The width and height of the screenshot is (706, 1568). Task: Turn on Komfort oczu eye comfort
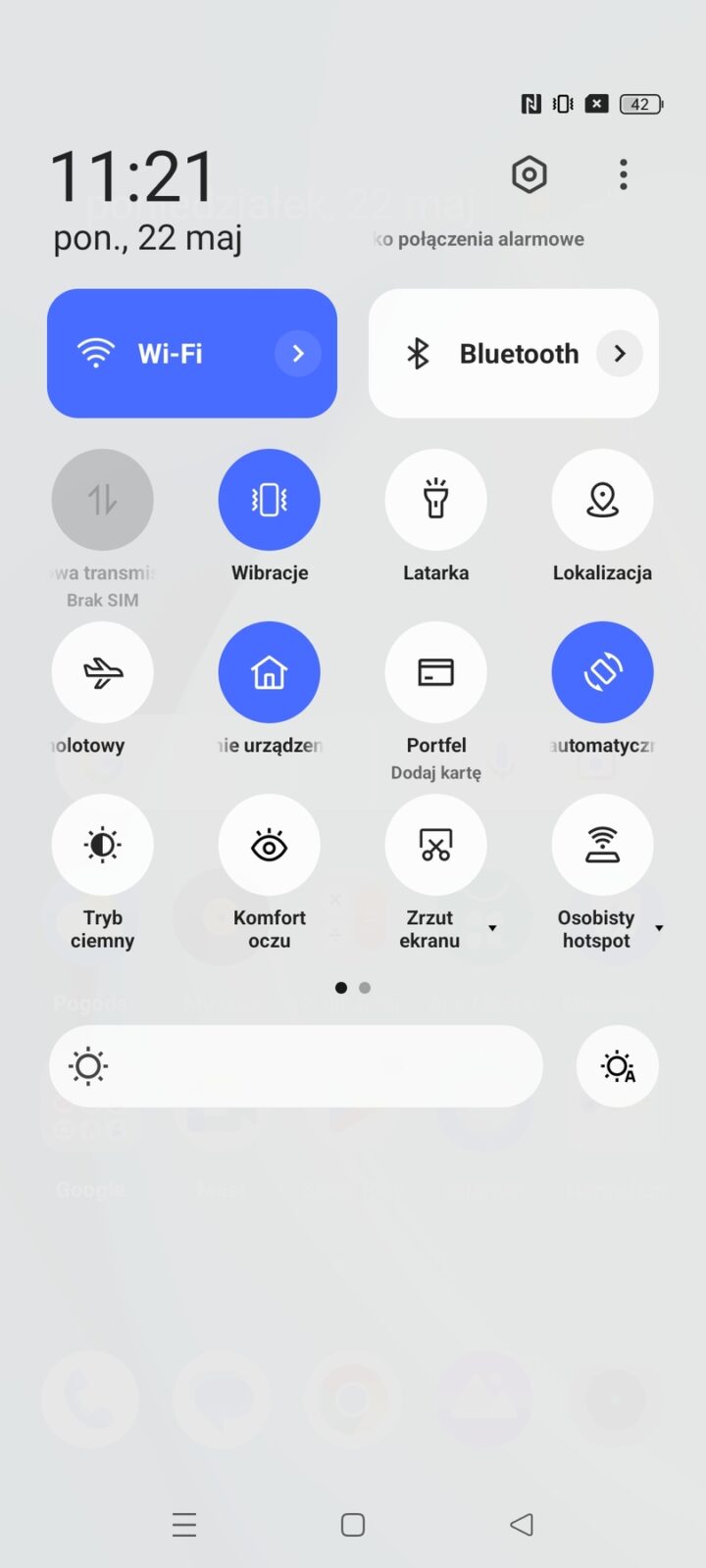pos(269,845)
